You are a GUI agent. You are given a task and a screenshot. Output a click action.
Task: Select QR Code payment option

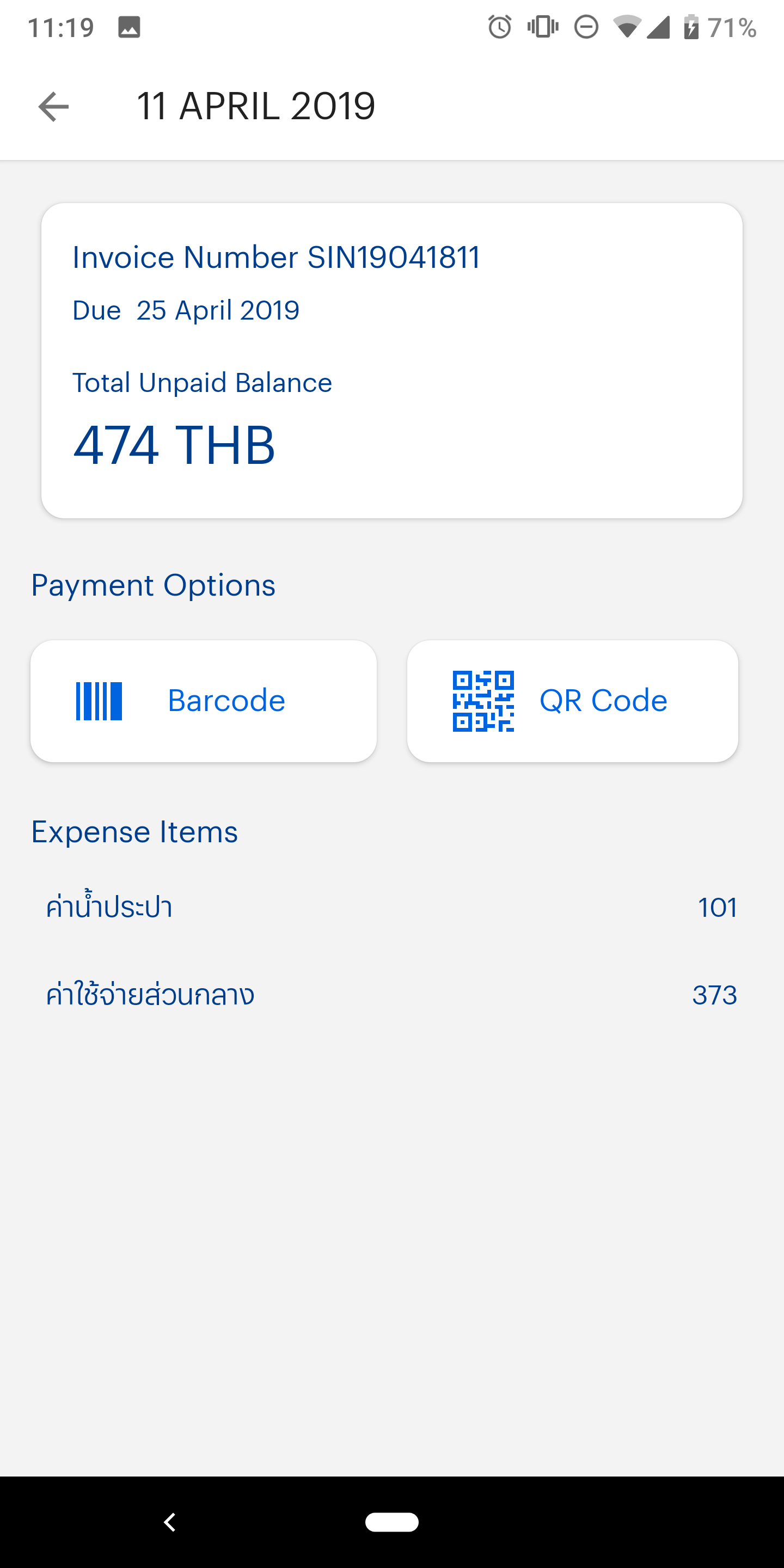tap(572, 701)
